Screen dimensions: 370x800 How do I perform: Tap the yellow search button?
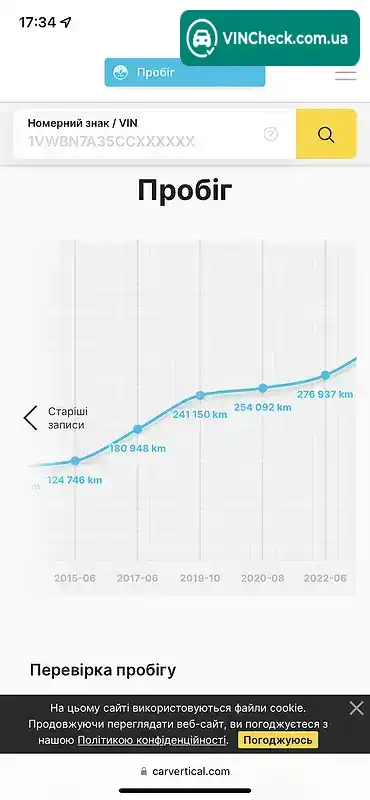tap(326, 134)
